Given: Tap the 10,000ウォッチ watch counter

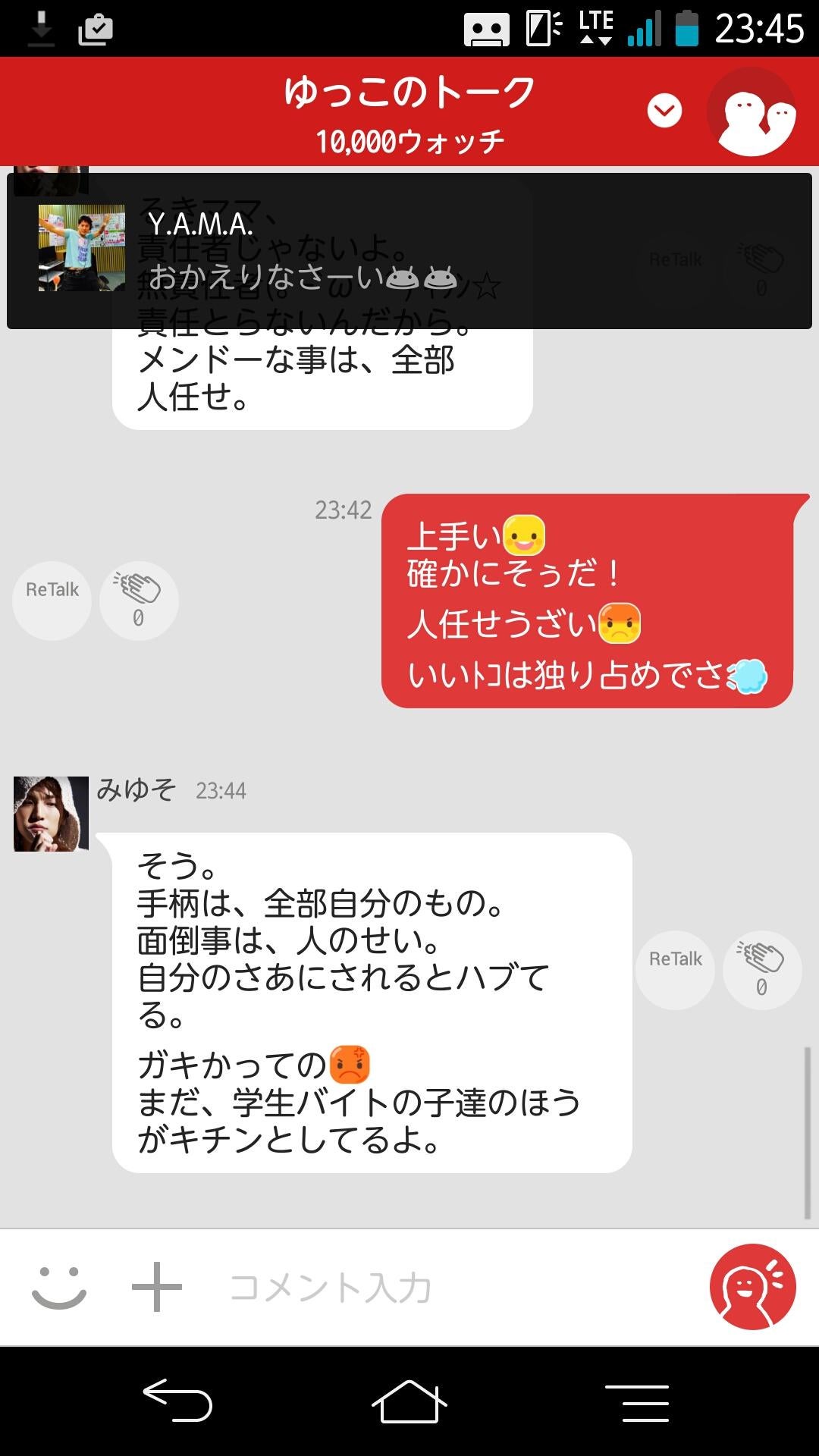Looking at the screenshot, I should tap(409, 139).
